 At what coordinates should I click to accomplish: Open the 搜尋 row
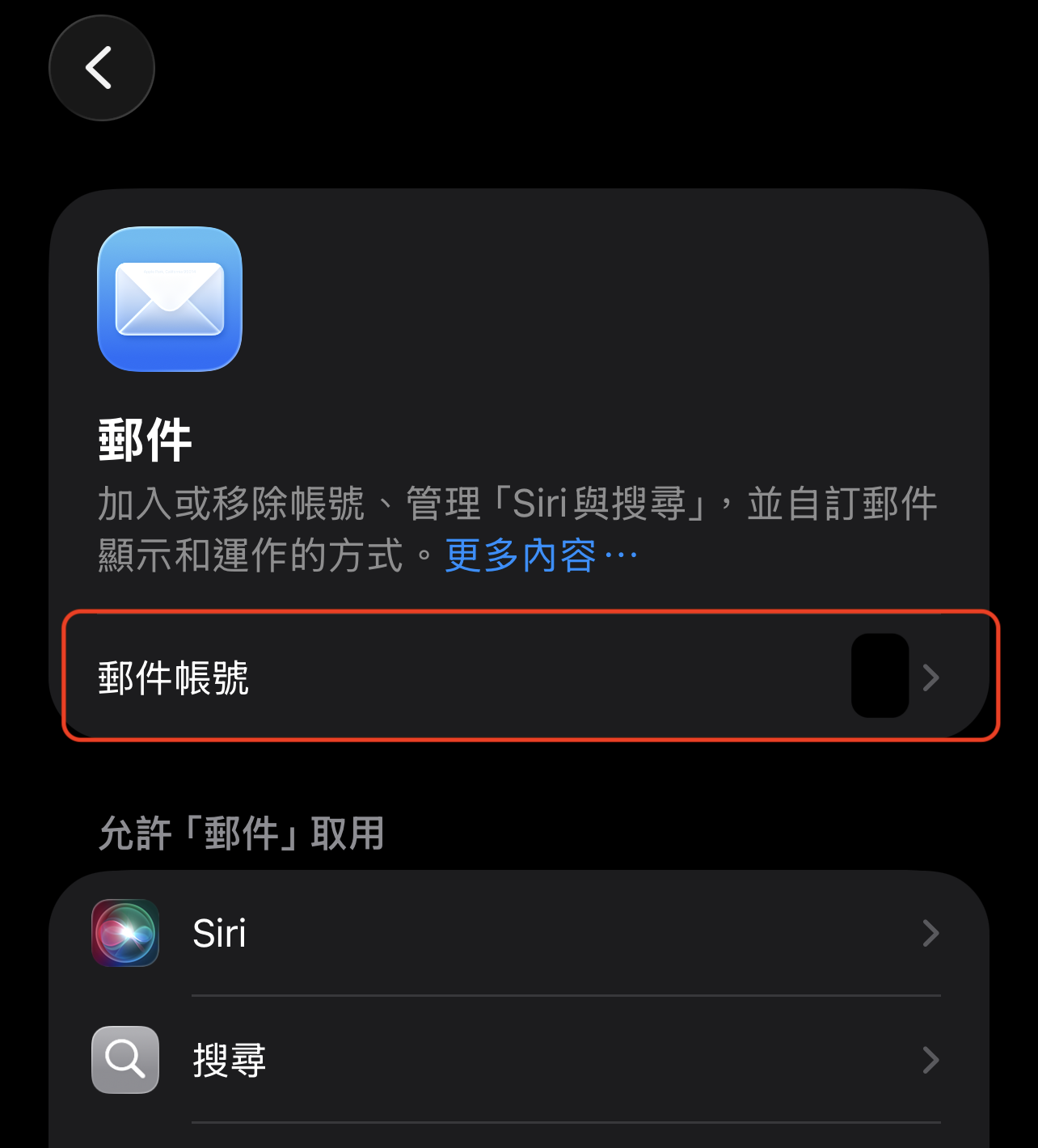pyautogui.click(x=517, y=1059)
